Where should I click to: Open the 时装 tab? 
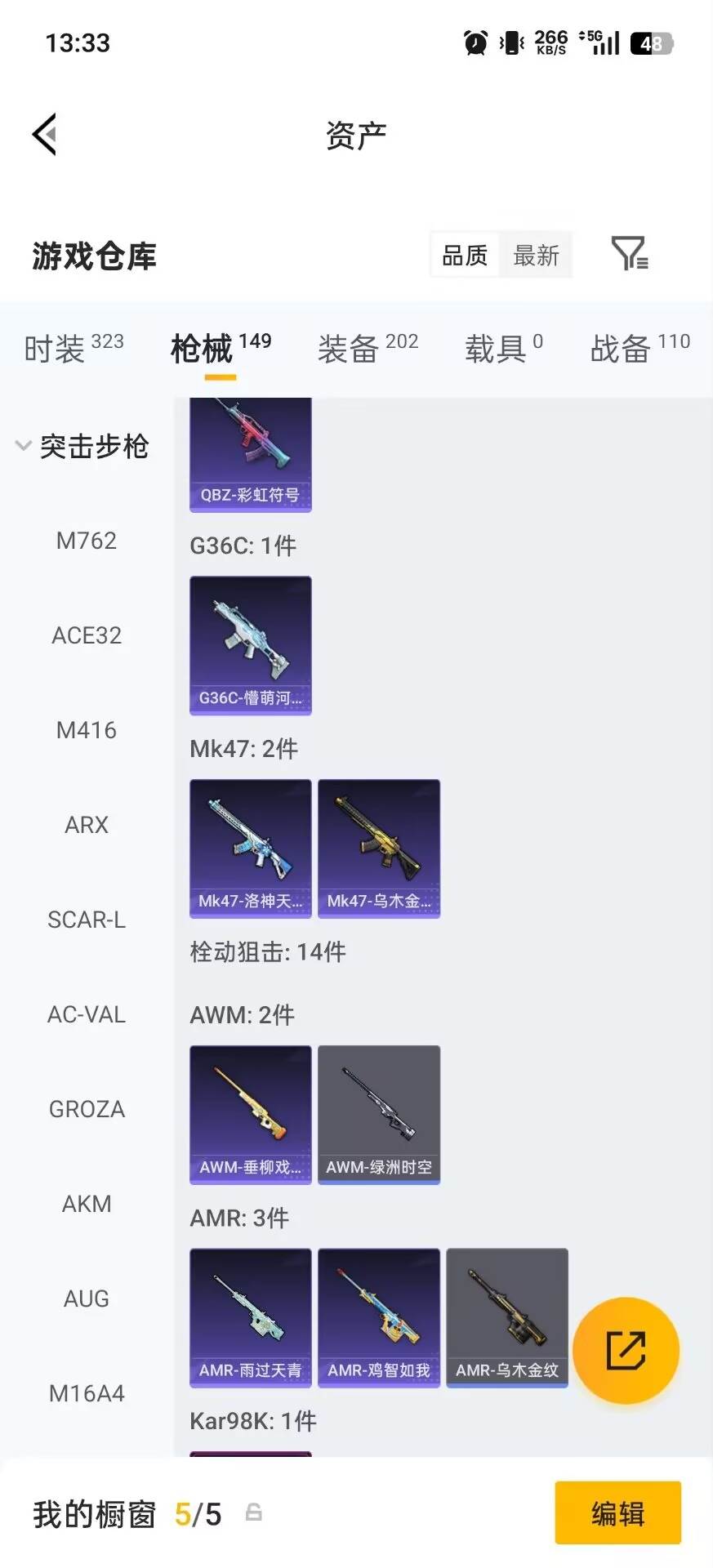click(x=56, y=349)
